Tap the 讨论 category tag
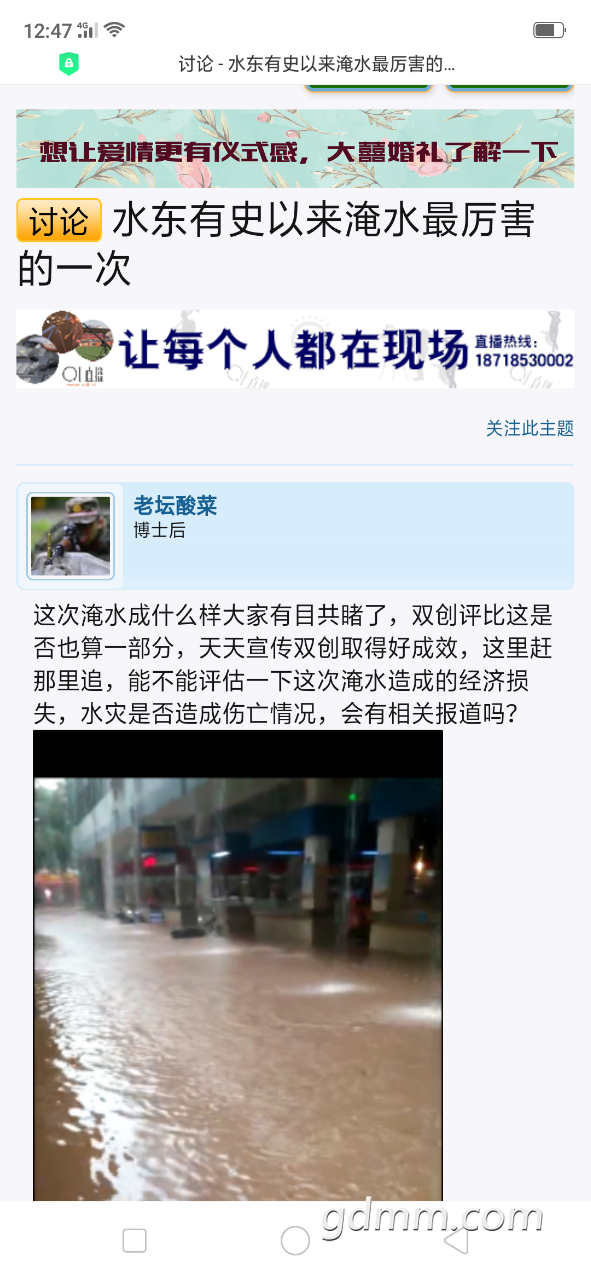Image resolution: width=591 pixels, height=1280 pixels. (x=59, y=220)
